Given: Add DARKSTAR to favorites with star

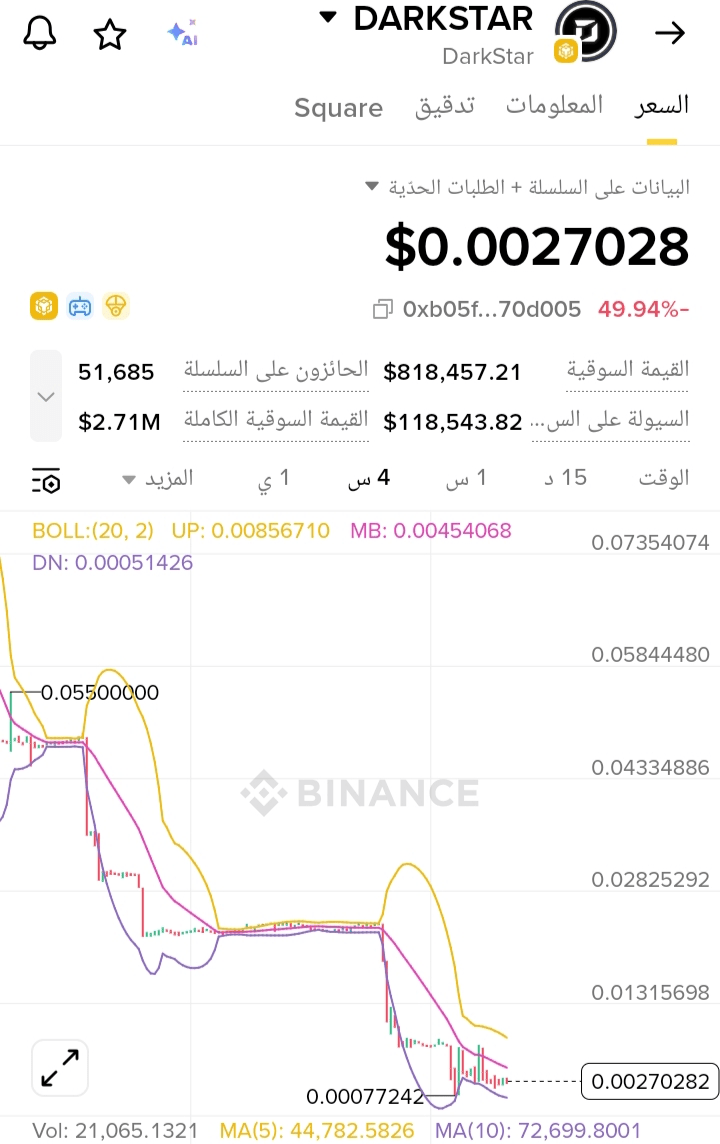Looking at the screenshot, I should (110, 35).
